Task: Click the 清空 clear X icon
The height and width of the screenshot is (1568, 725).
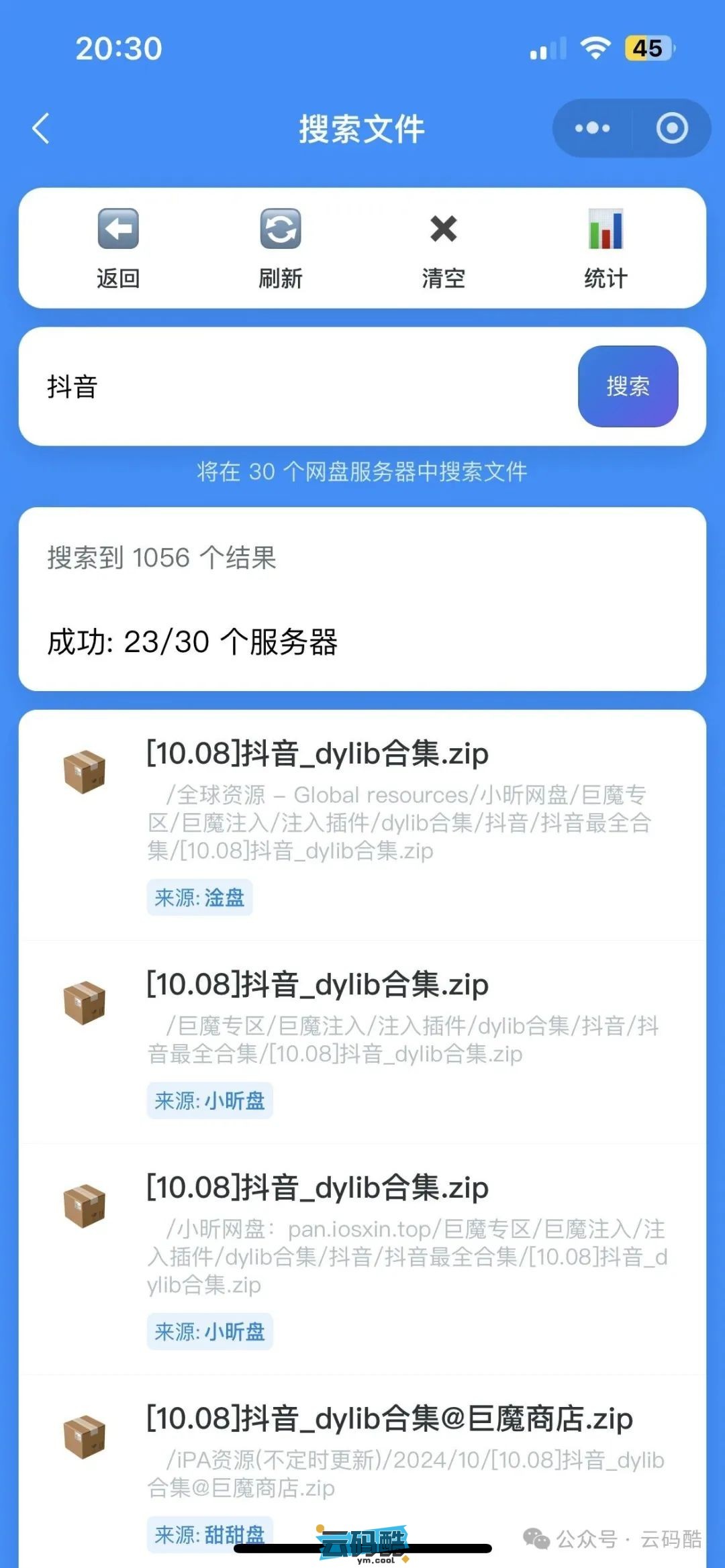Action: click(x=443, y=228)
